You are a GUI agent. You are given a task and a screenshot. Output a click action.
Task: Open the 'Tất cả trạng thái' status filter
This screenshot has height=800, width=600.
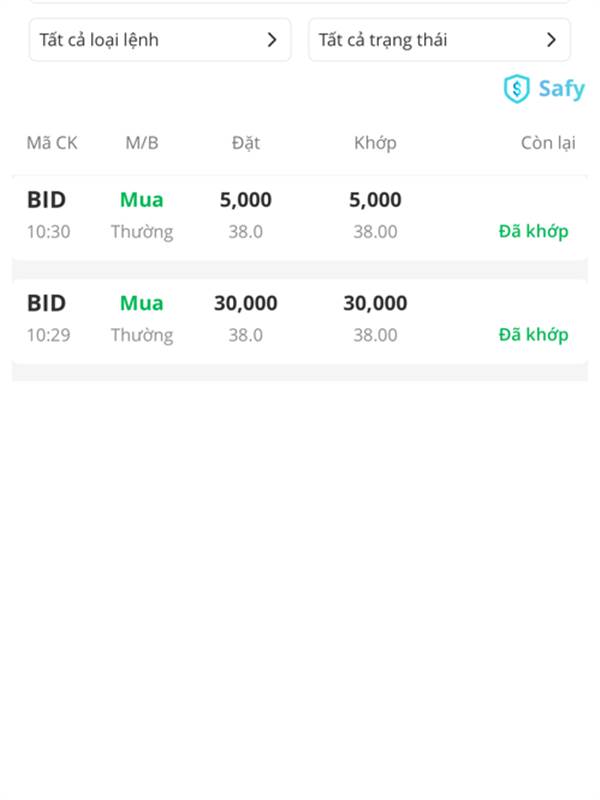pos(439,40)
